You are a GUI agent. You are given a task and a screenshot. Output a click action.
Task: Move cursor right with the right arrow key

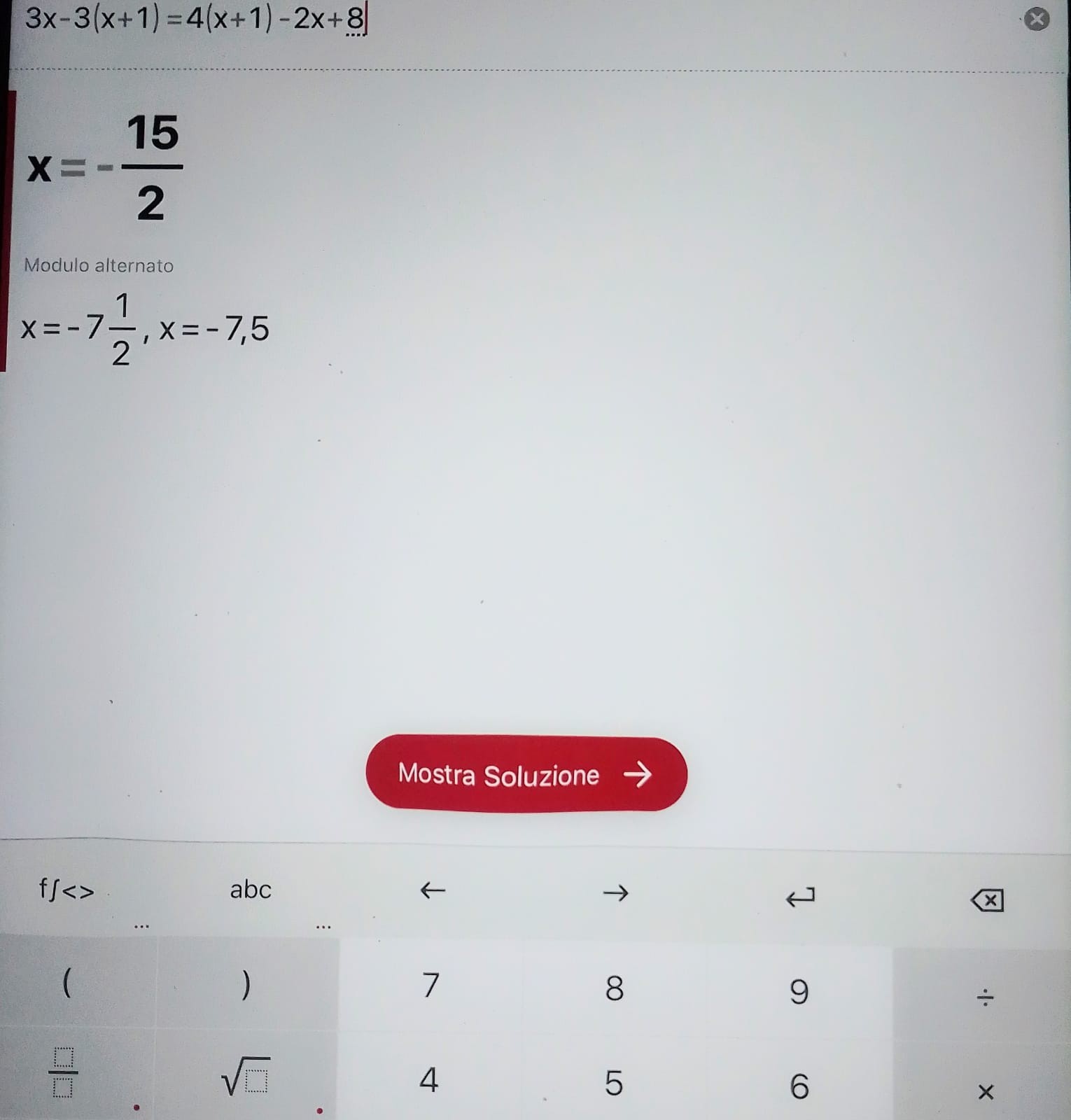pos(615,893)
